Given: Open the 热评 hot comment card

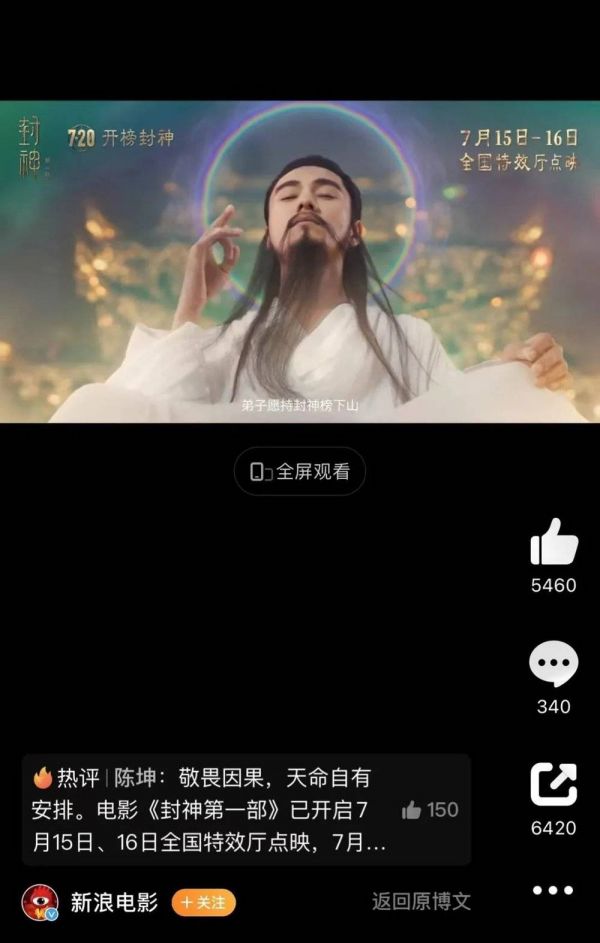Looking at the screenshot, I should click(210, 810).
